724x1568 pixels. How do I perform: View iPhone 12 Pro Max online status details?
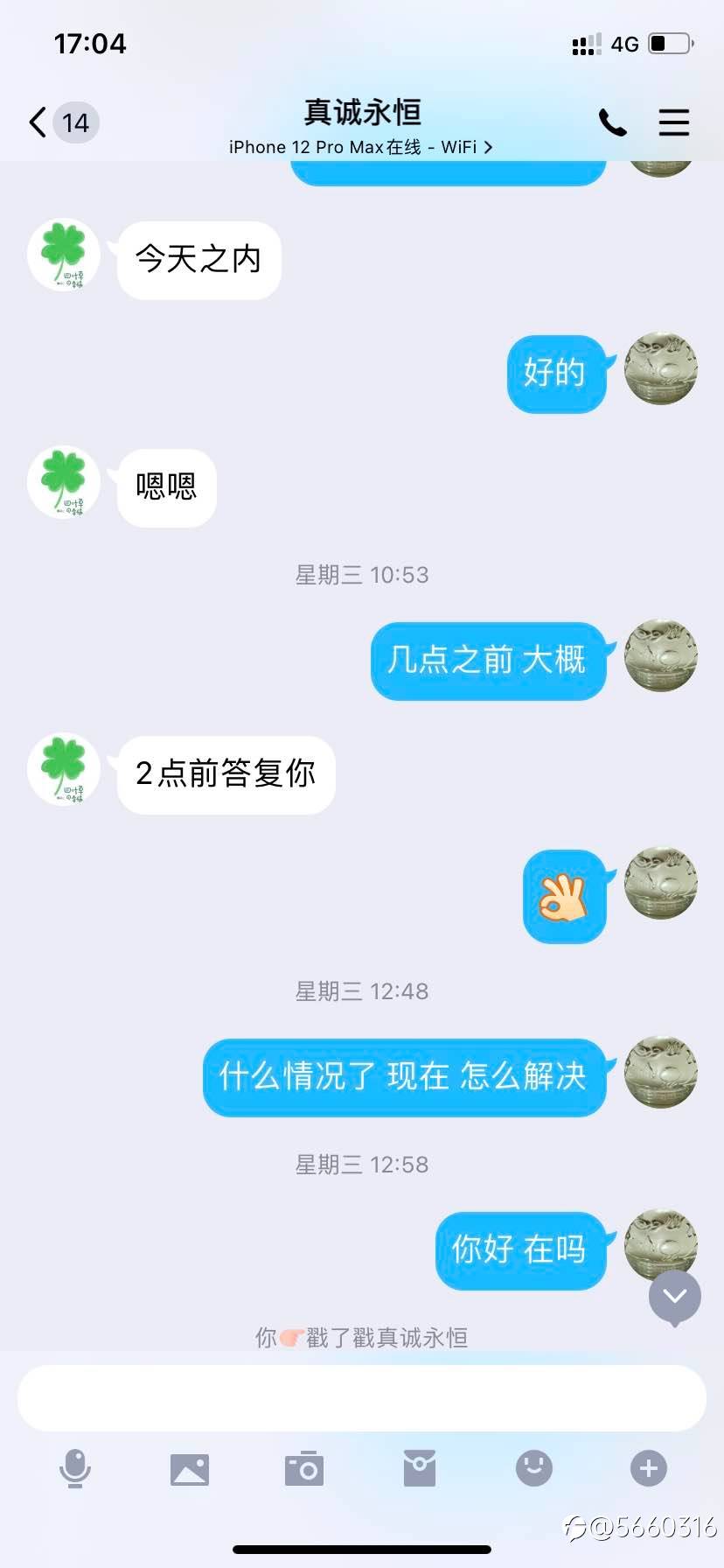[360, 147]
